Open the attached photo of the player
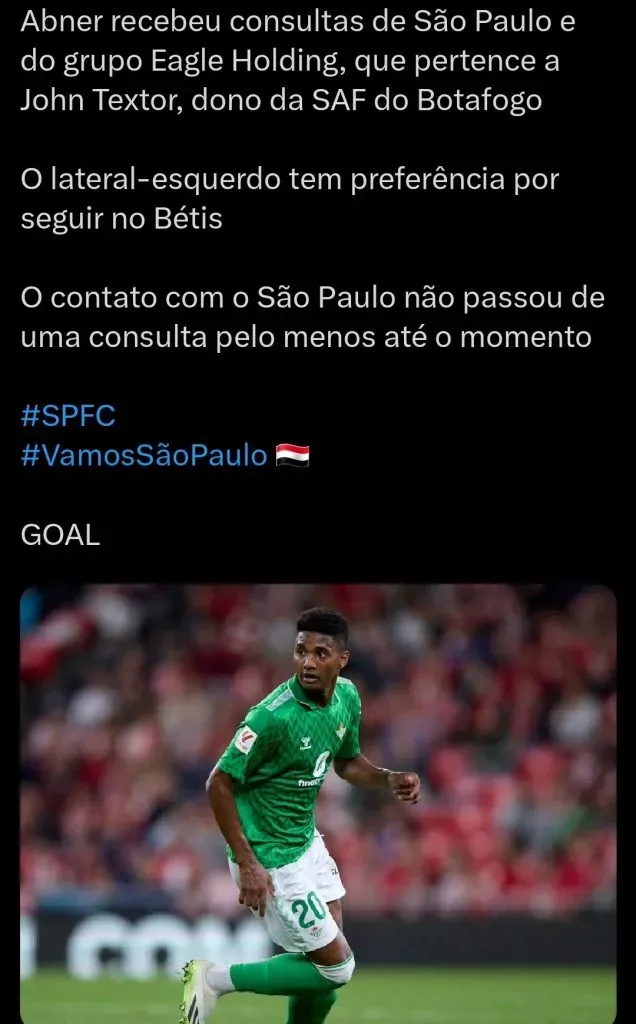This screenshot has width=636, height=1024. (318, 800)
